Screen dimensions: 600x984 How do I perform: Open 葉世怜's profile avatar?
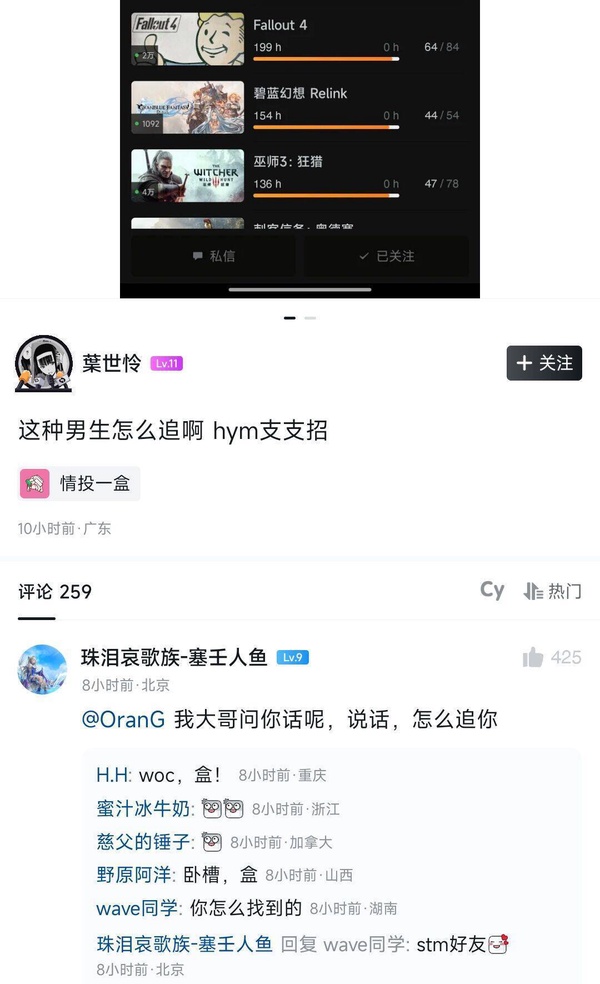(44, 363)
